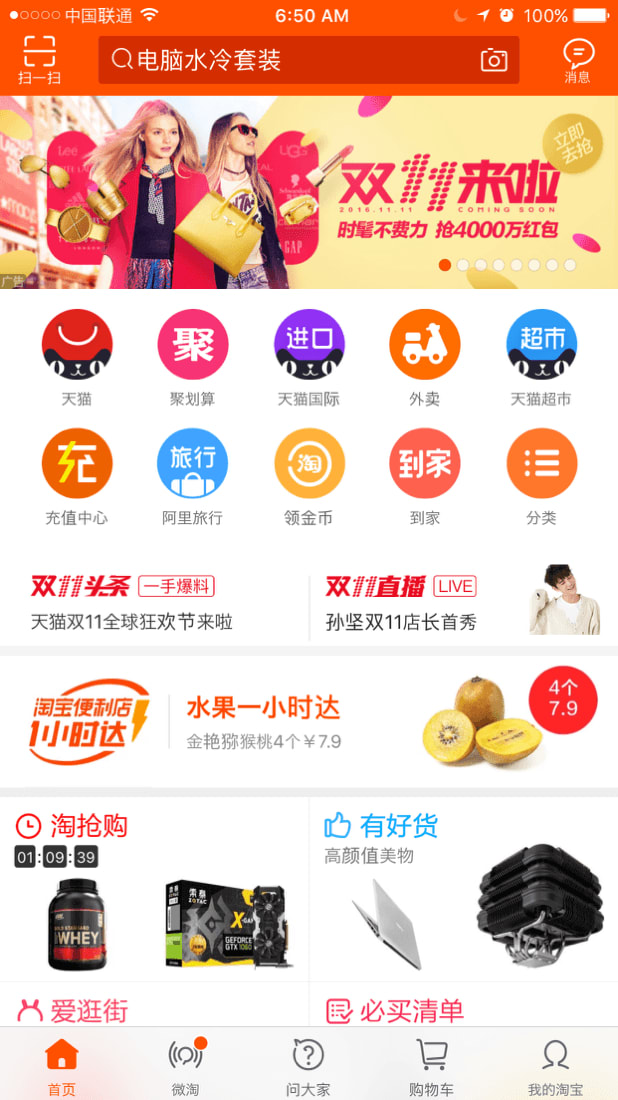Image resolution: width=618 pixels, height=1100 pixels.
Task: Switch to 购物车 cart tab
Action: [431, 1066]
